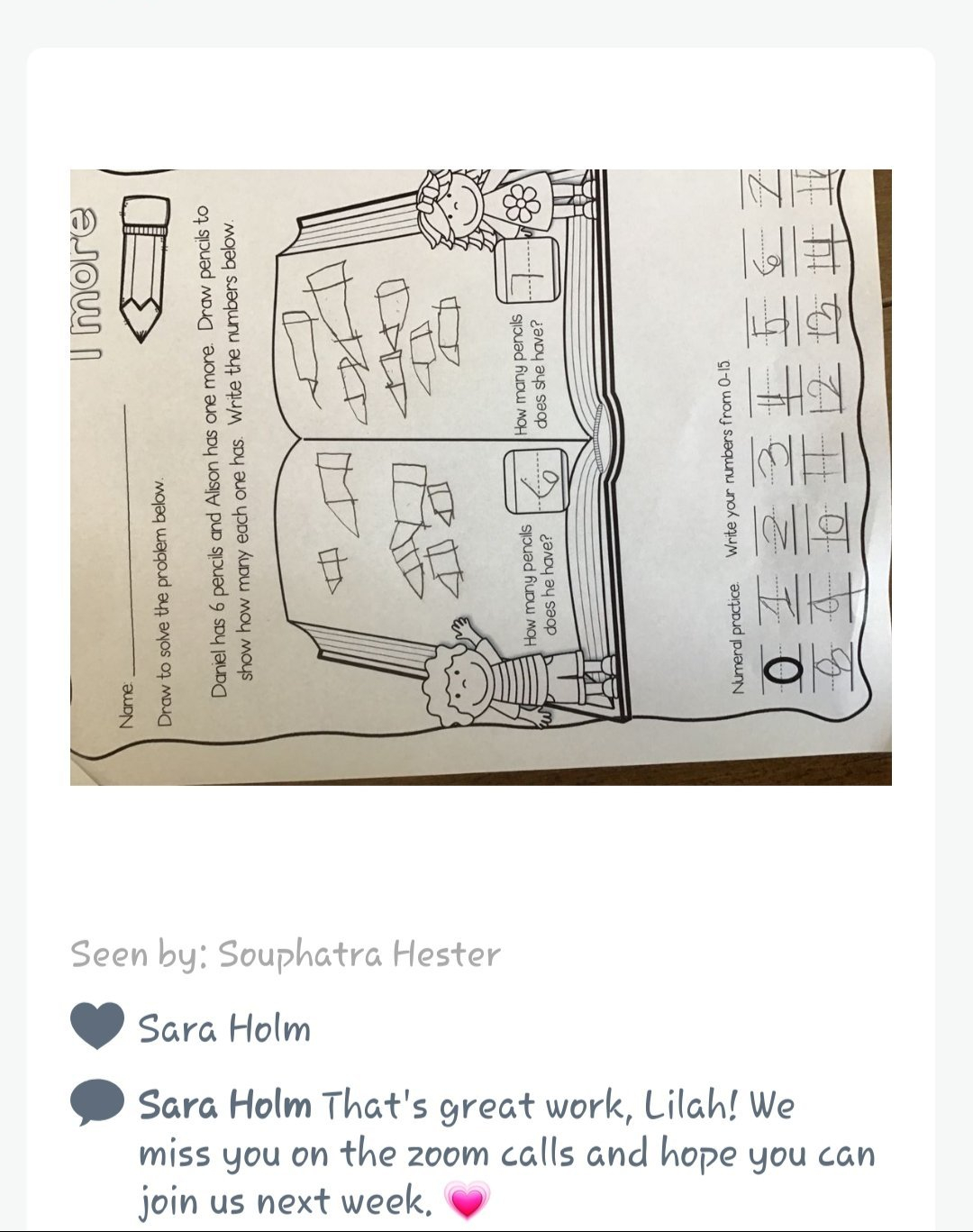The width and height of the screenshot is (973, 1232).
Task: Tap the heart icon beside Sara Holm
Action: [x=96, y=1026]
